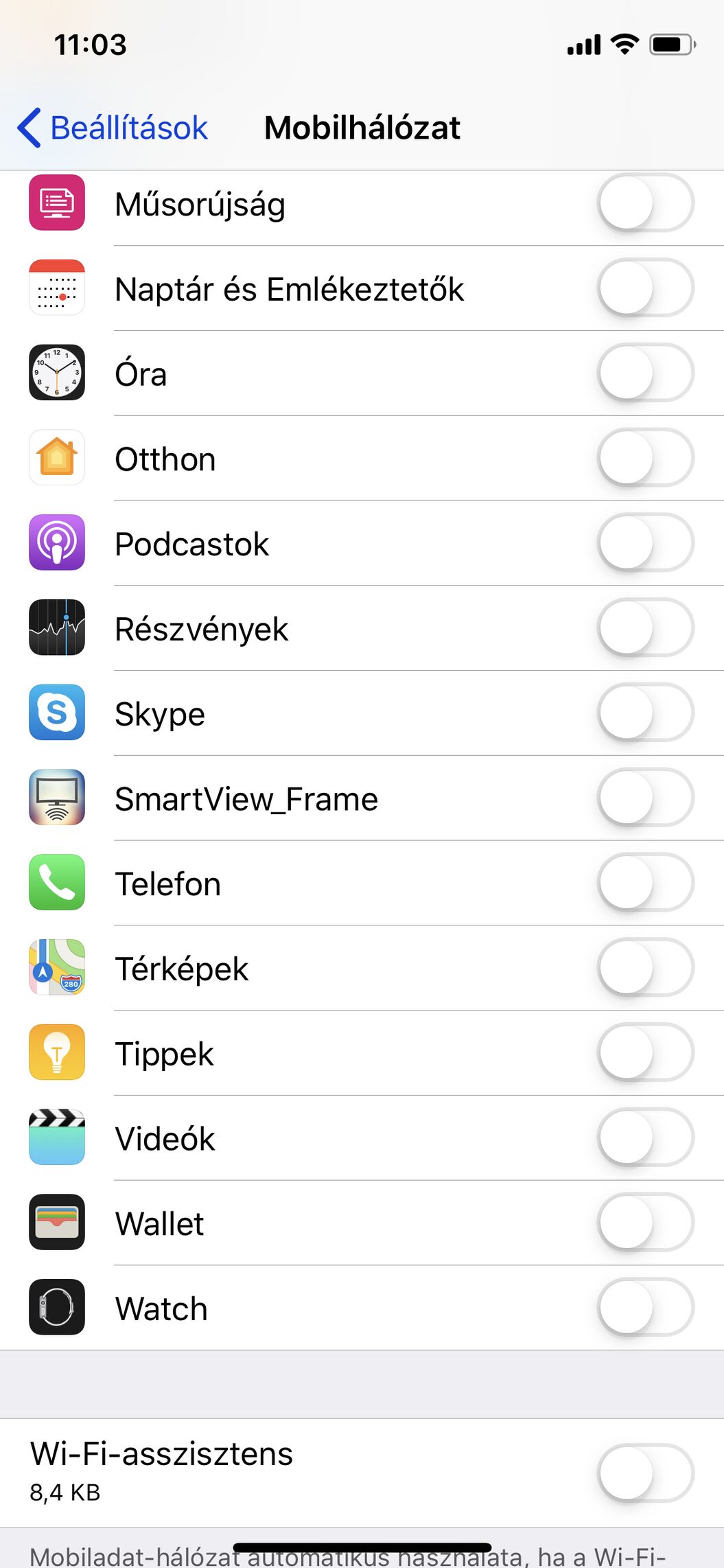Viewport: 724px width, 1568px height.
Task: Enable the Podcastok mobile data switch
Action: point(646,543)
